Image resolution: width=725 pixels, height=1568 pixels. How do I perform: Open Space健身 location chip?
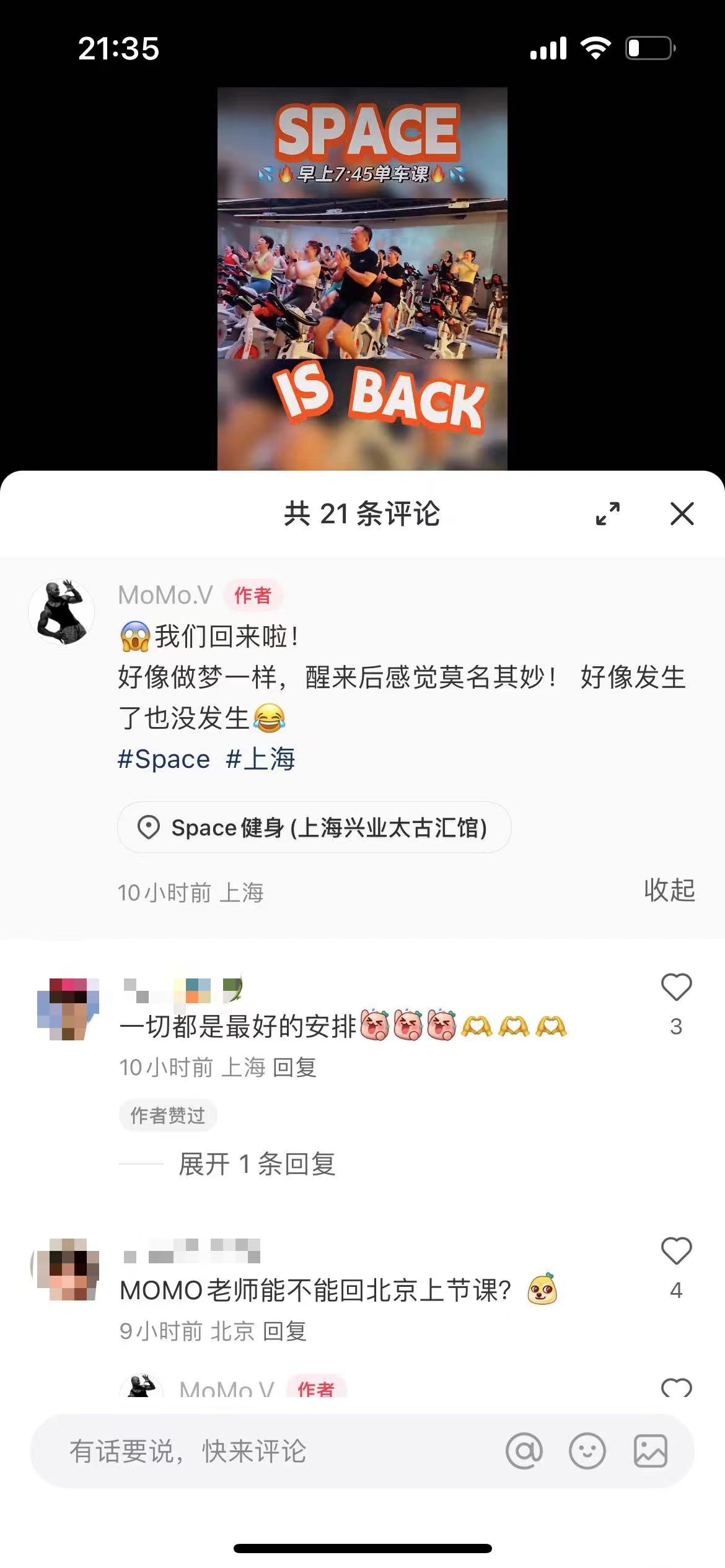pyautogui.click(x=314, y=827)
